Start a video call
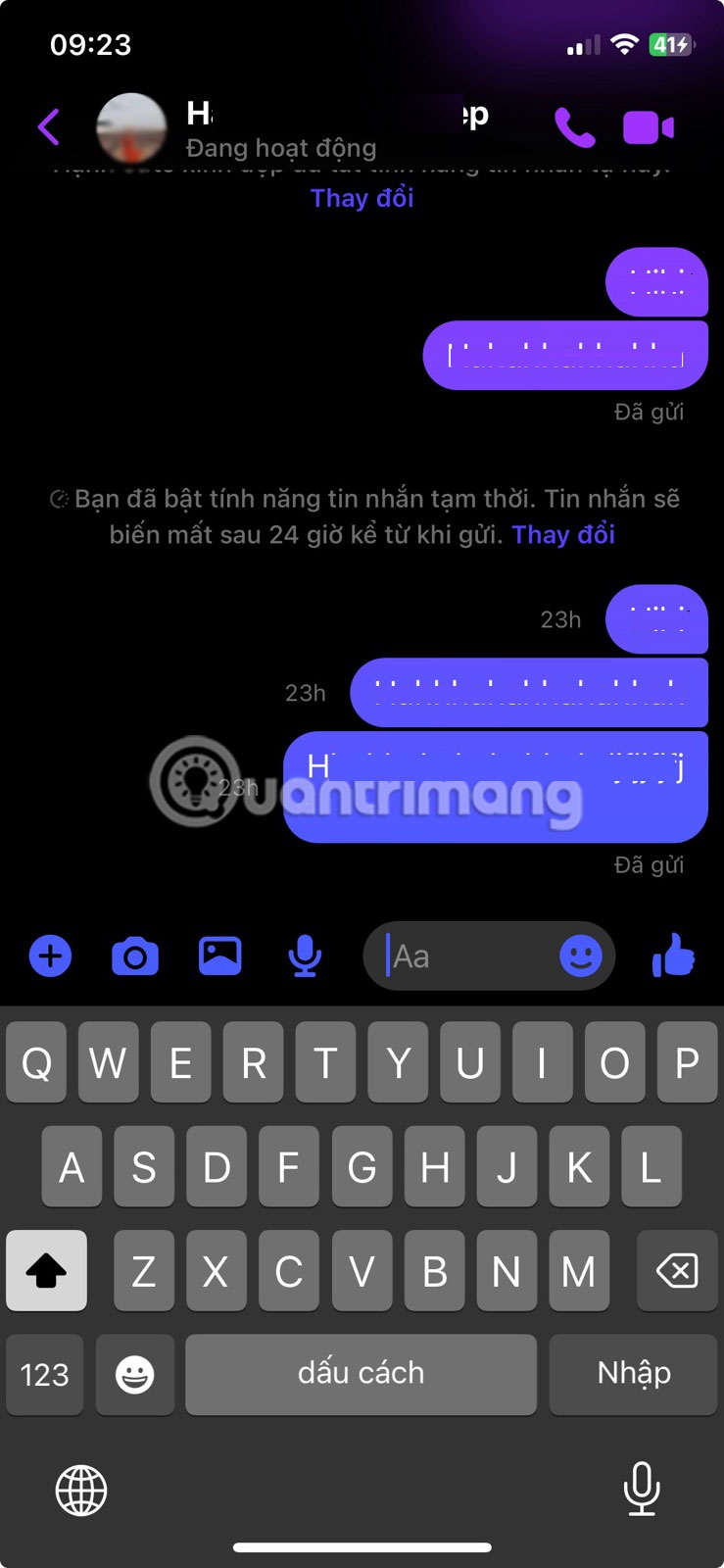 coord(648,127)
